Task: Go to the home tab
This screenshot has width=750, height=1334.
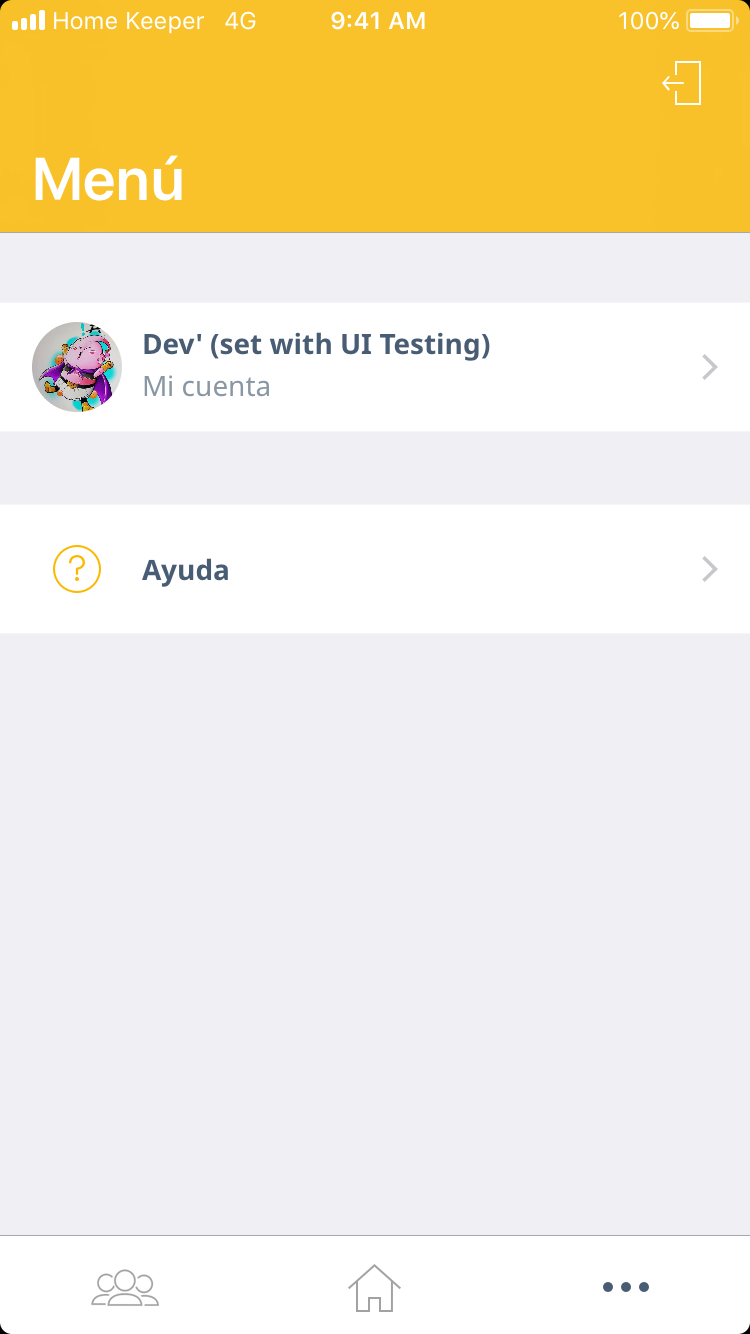Action: [x=374, y=1287]
